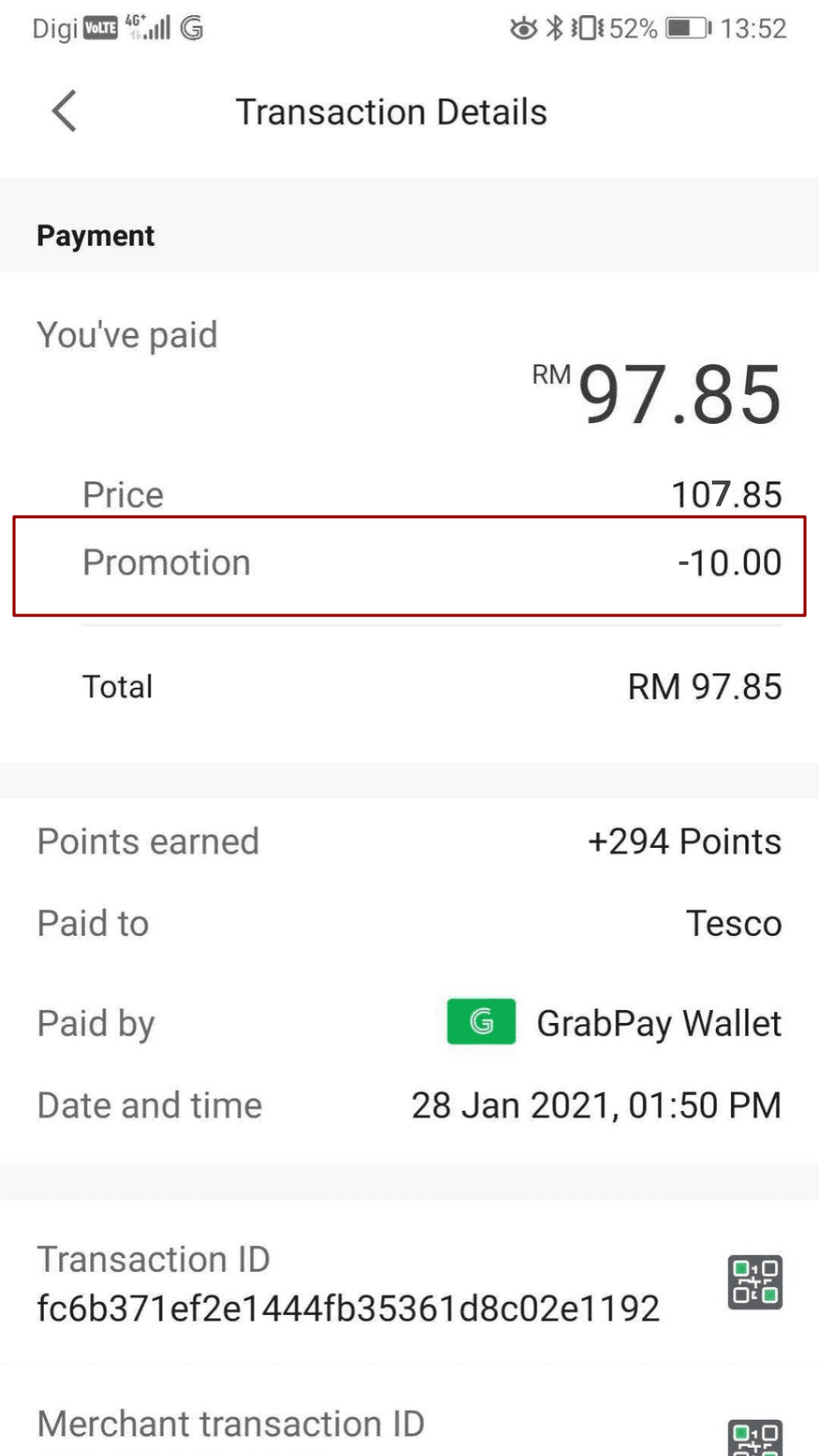The image size is (819, 1456).
Task: Show QR code for Merchant transaction ID
Action: pos(755,1438)
